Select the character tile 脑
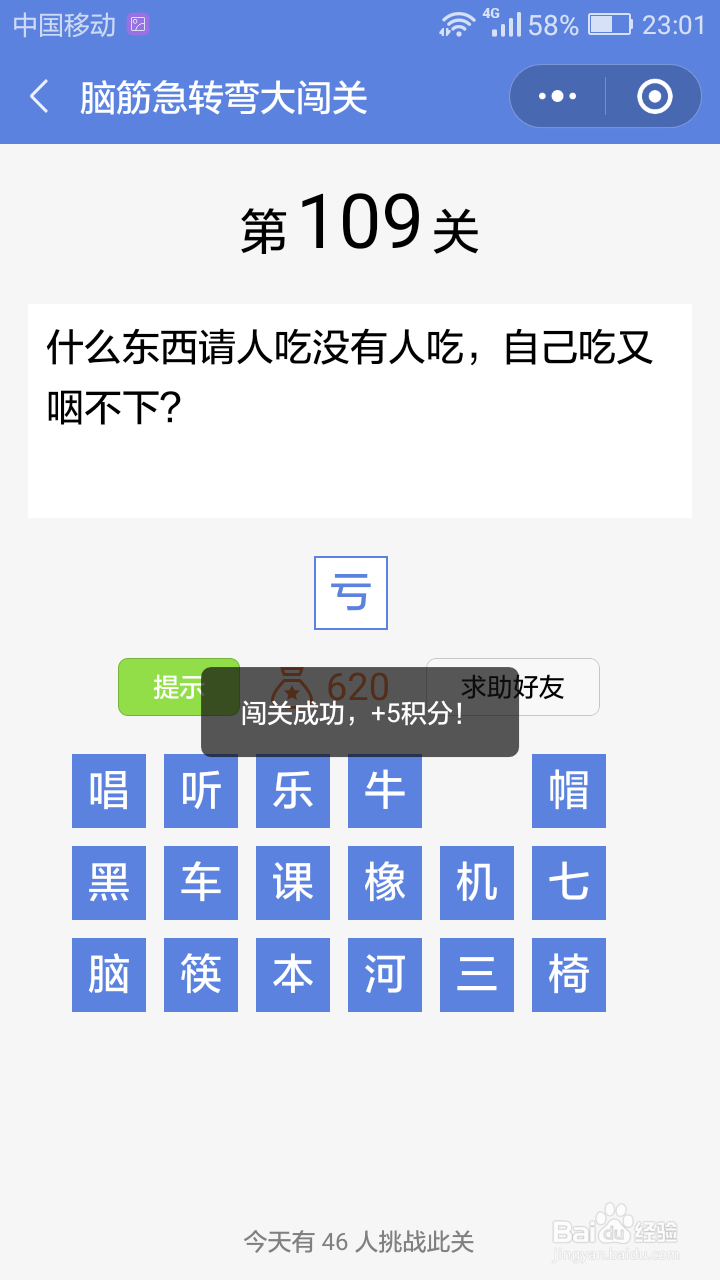 point(108,975)
